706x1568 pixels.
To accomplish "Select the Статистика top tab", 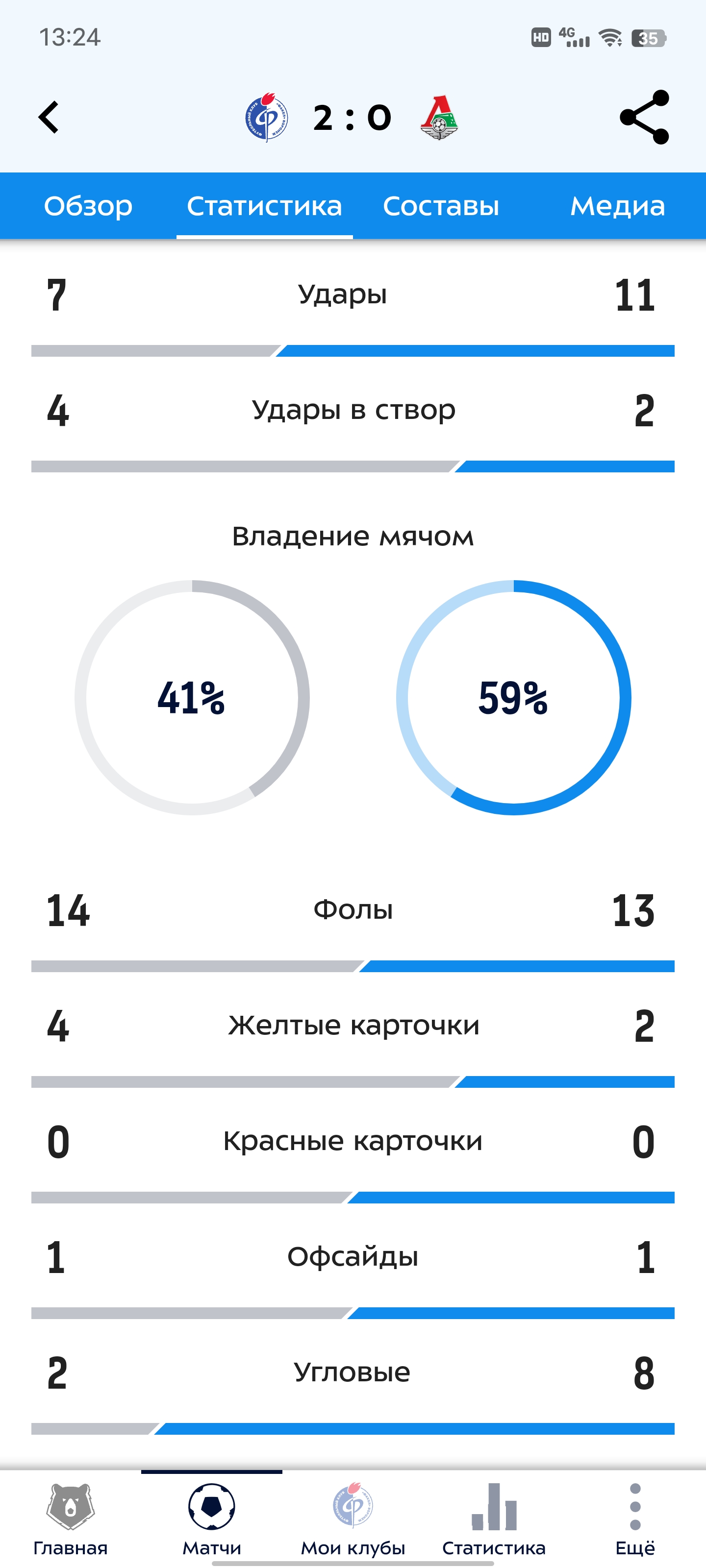I will pos(264,206).
